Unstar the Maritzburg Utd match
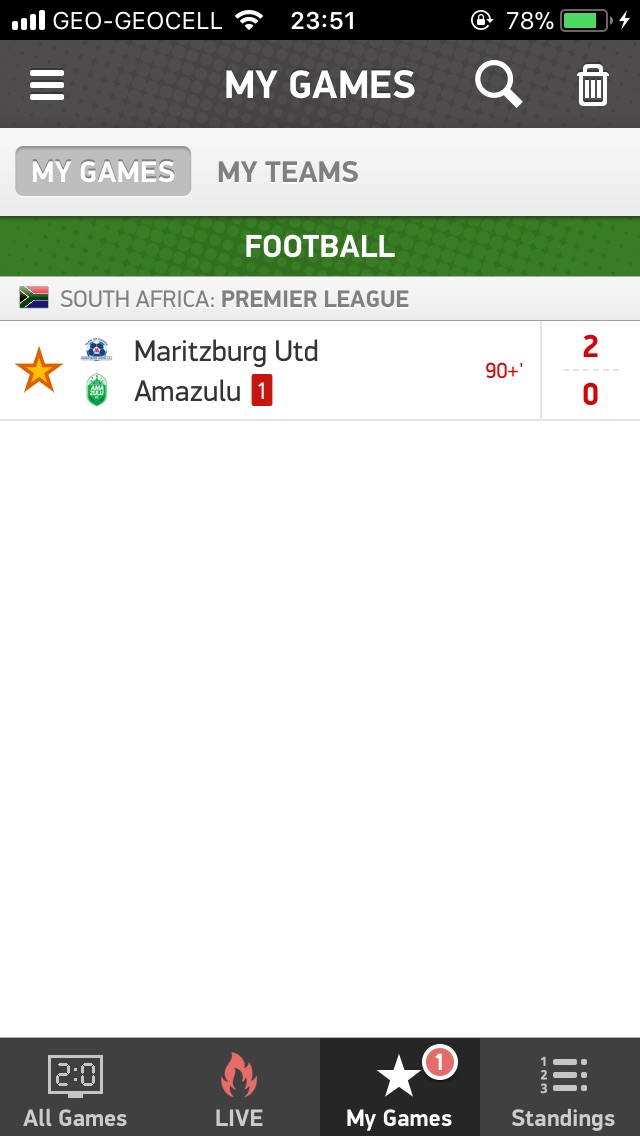The width and height of the screenshot is (640, 1136). [39, 371]
